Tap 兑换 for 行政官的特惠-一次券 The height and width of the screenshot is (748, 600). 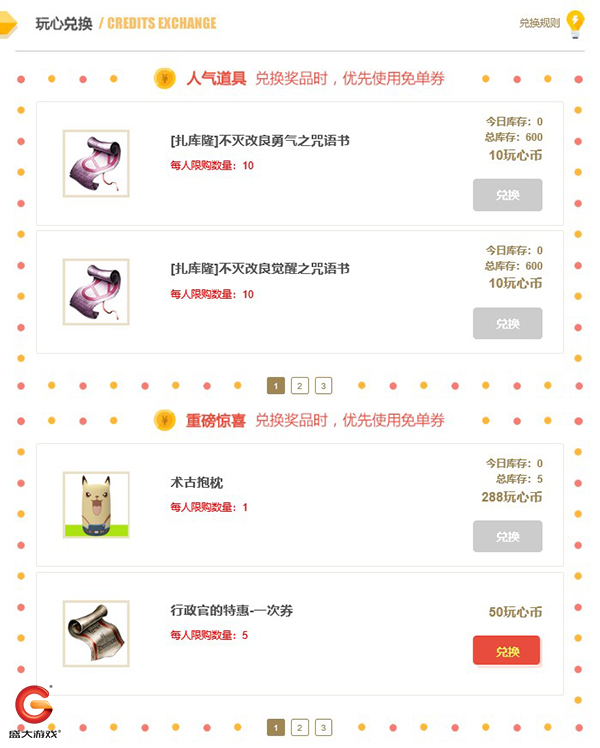[507, 651]
